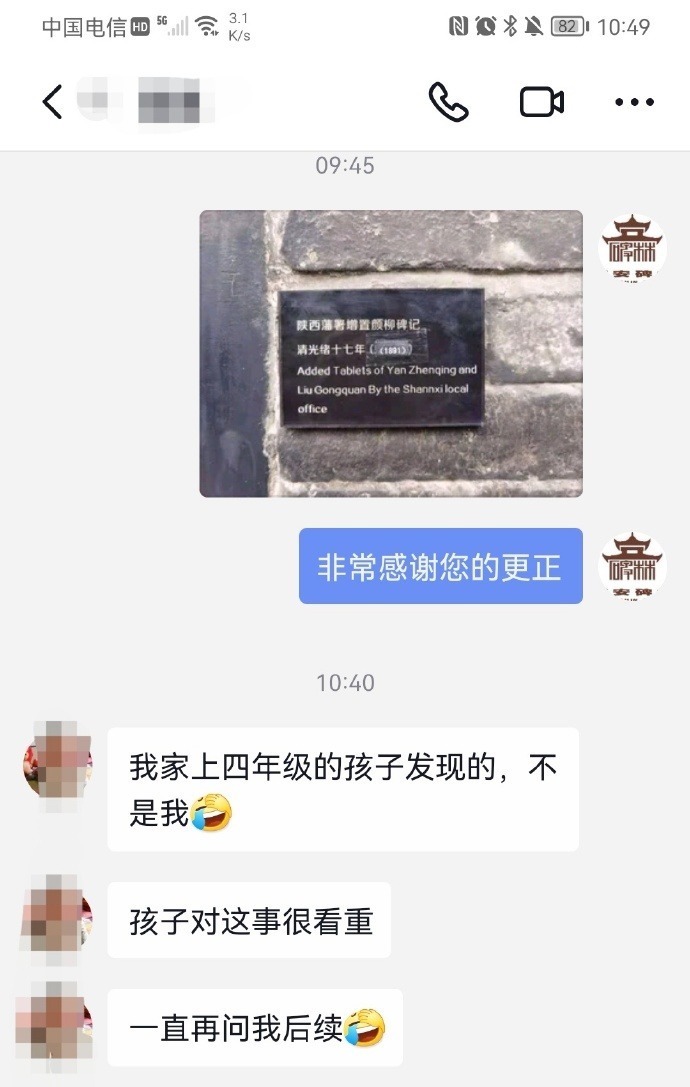Start a video call
690x1087 pixels.
pos(542,102)
